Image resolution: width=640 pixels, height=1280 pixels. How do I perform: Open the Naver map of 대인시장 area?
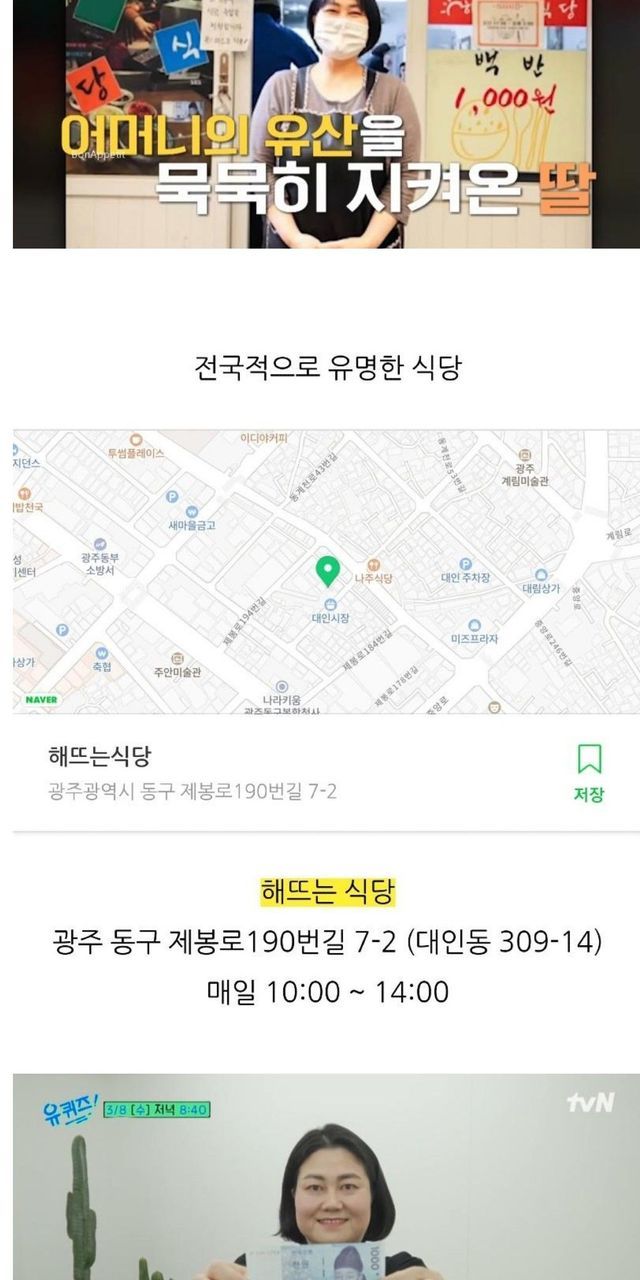pos(326,571)
